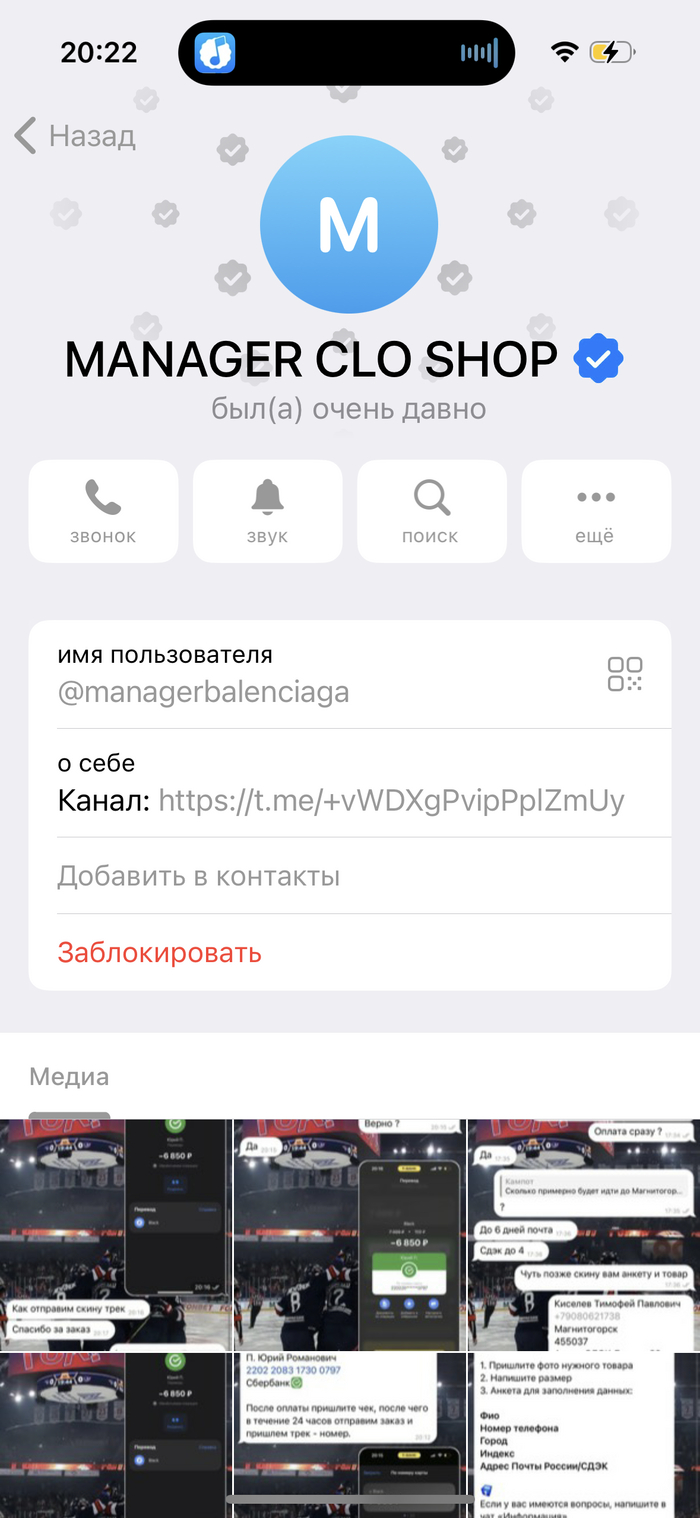This screenshot has height=1518, width=700.
Task: Mute notifications via звук button
Action: tap(267, 510)
